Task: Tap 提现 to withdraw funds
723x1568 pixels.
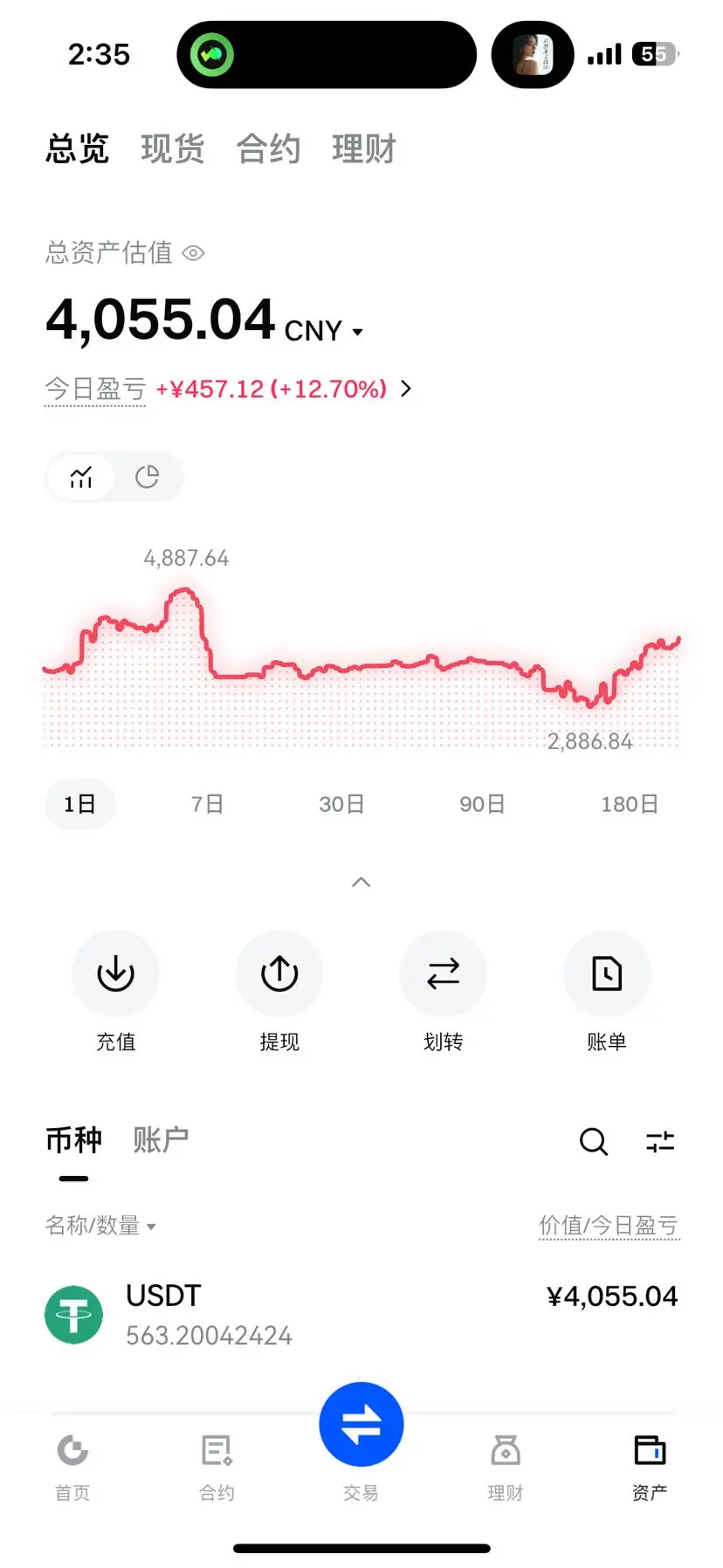Action: click(279, 973)
